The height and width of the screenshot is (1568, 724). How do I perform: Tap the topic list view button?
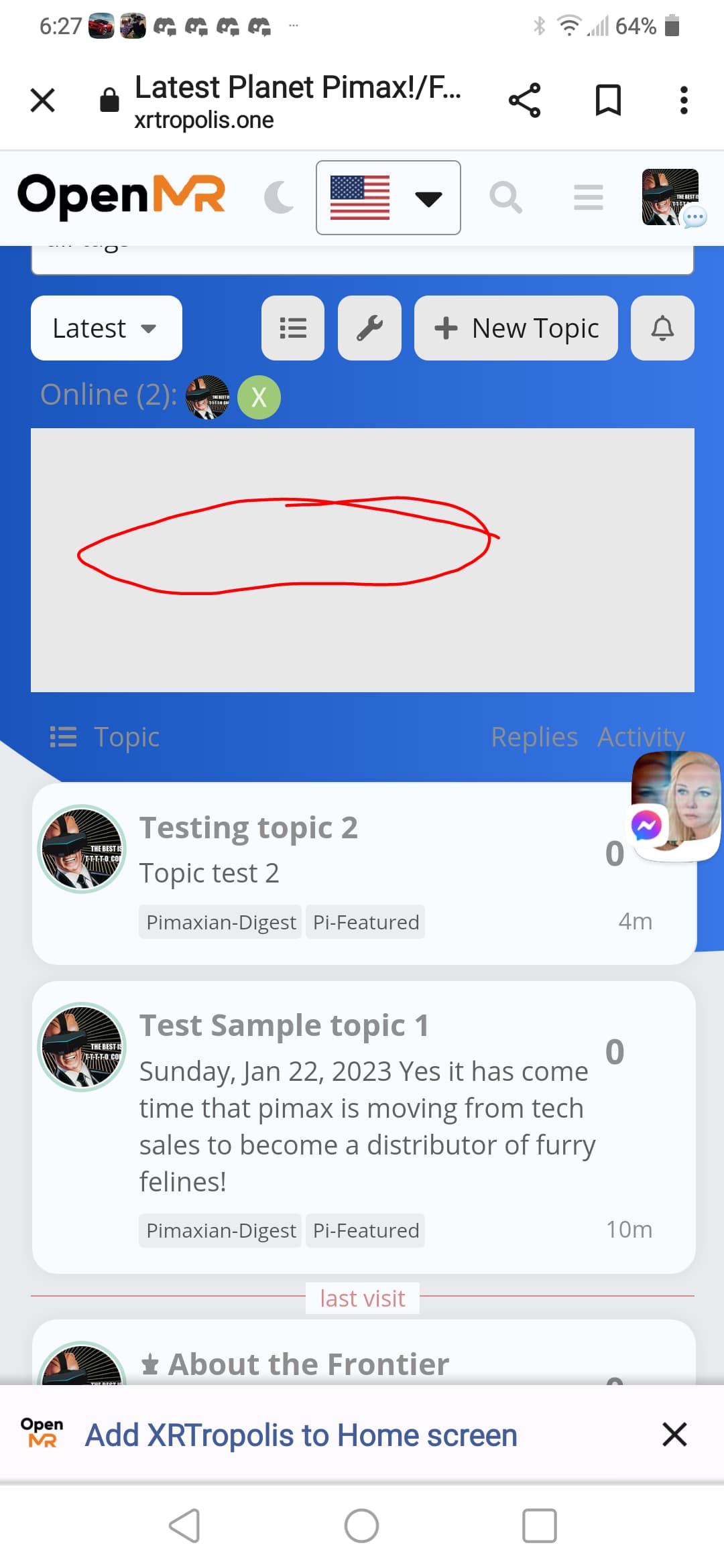[293, 328]
